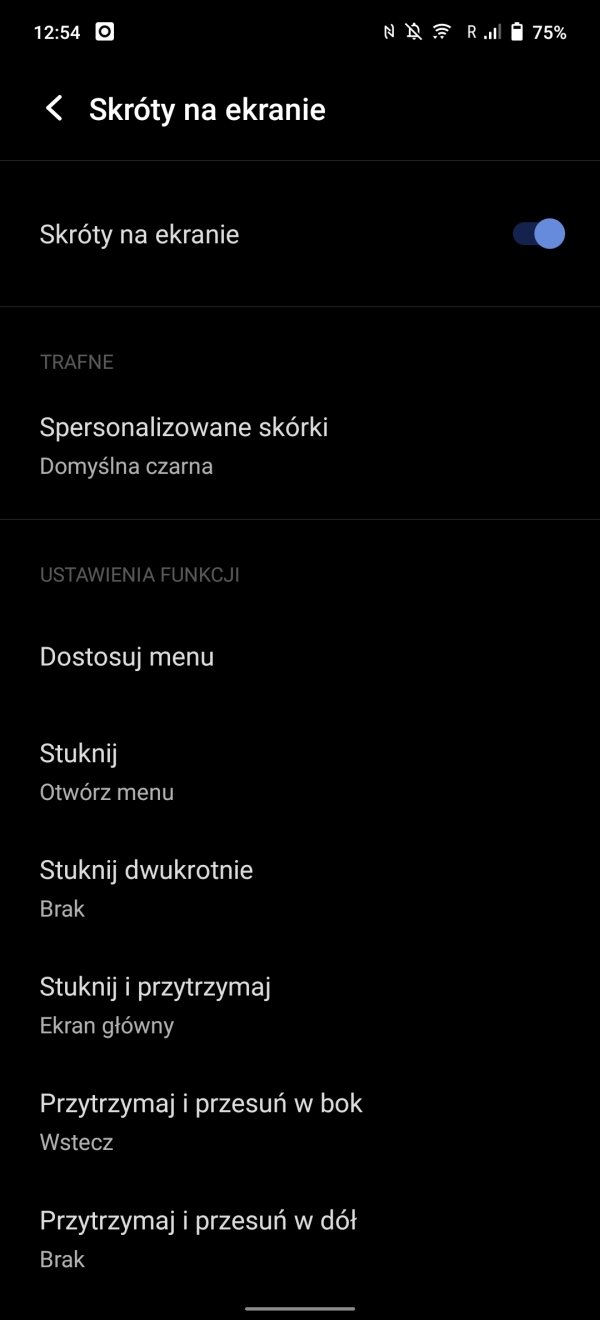Toggle off the Skróty na ekranie switch
The height and width of the screenshot is (1320, 600).
(x=539, y=234)
